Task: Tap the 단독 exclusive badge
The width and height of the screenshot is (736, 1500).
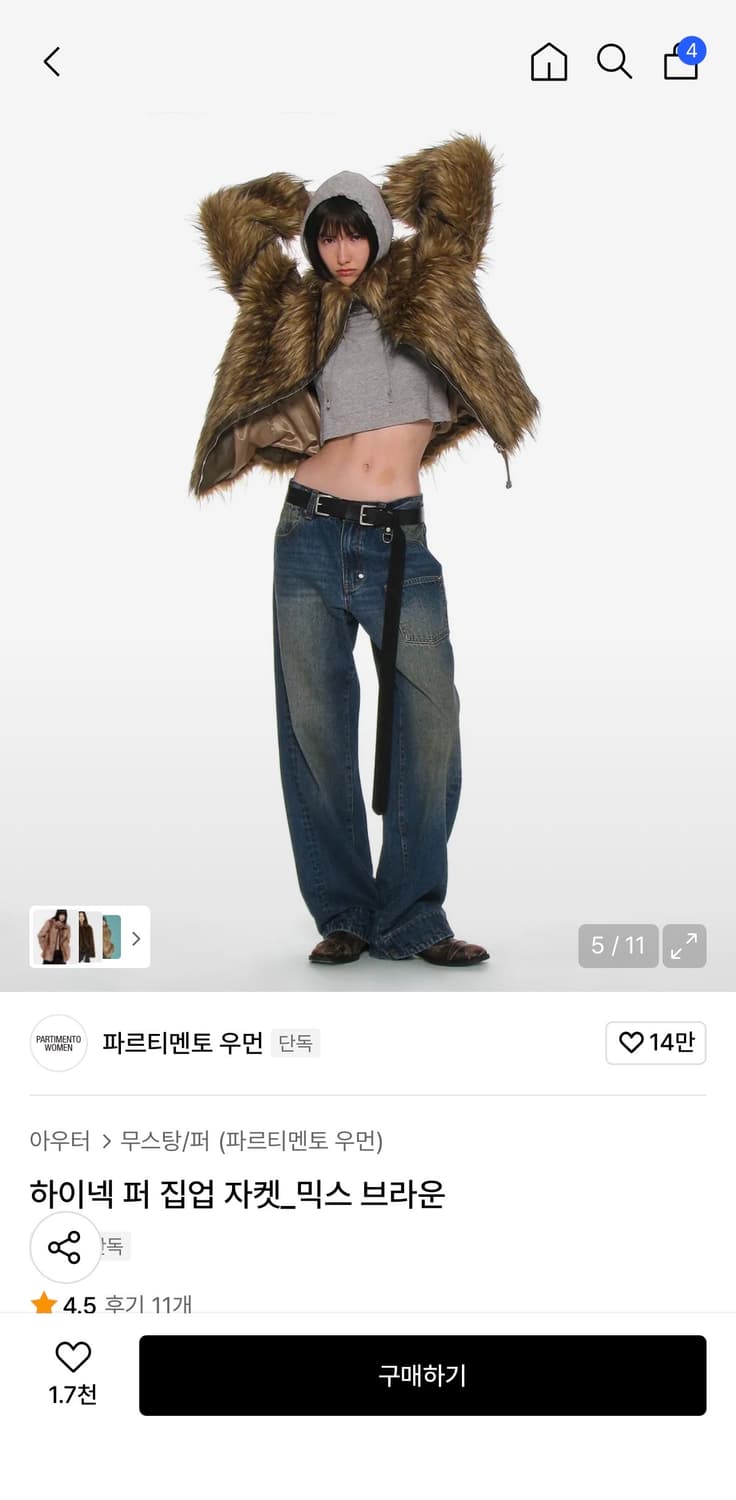Action: (x=295, y=1043)
